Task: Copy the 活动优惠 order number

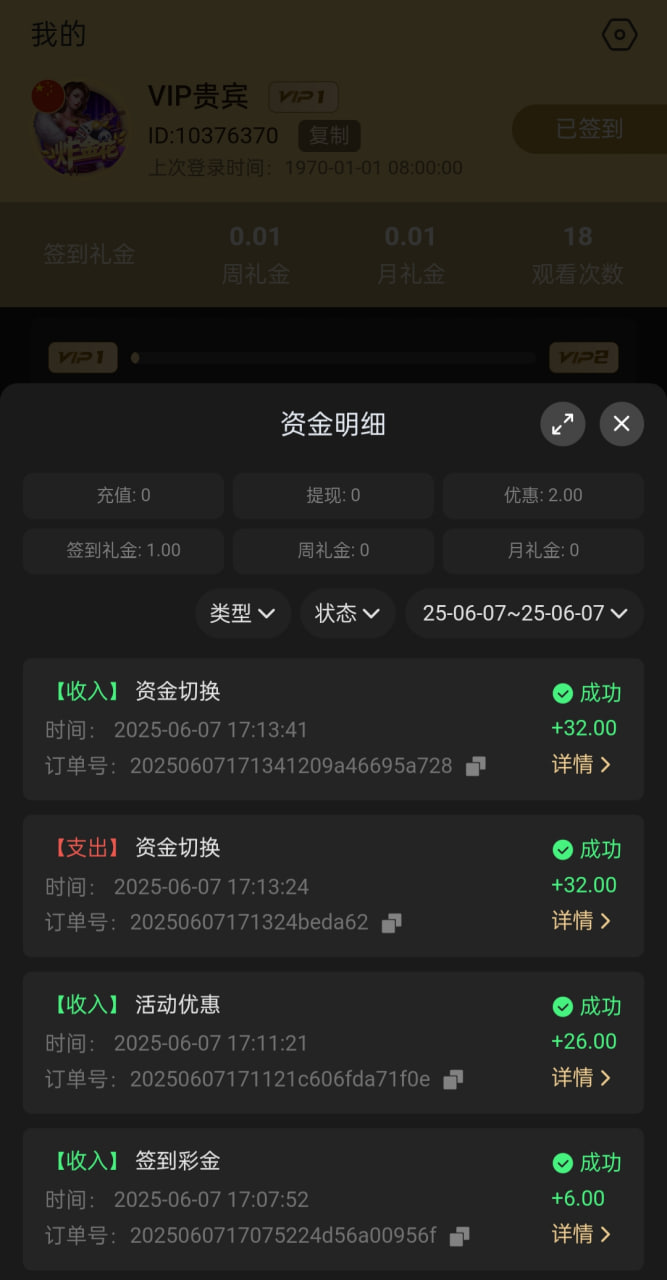Action: [x=454, y=1080]
